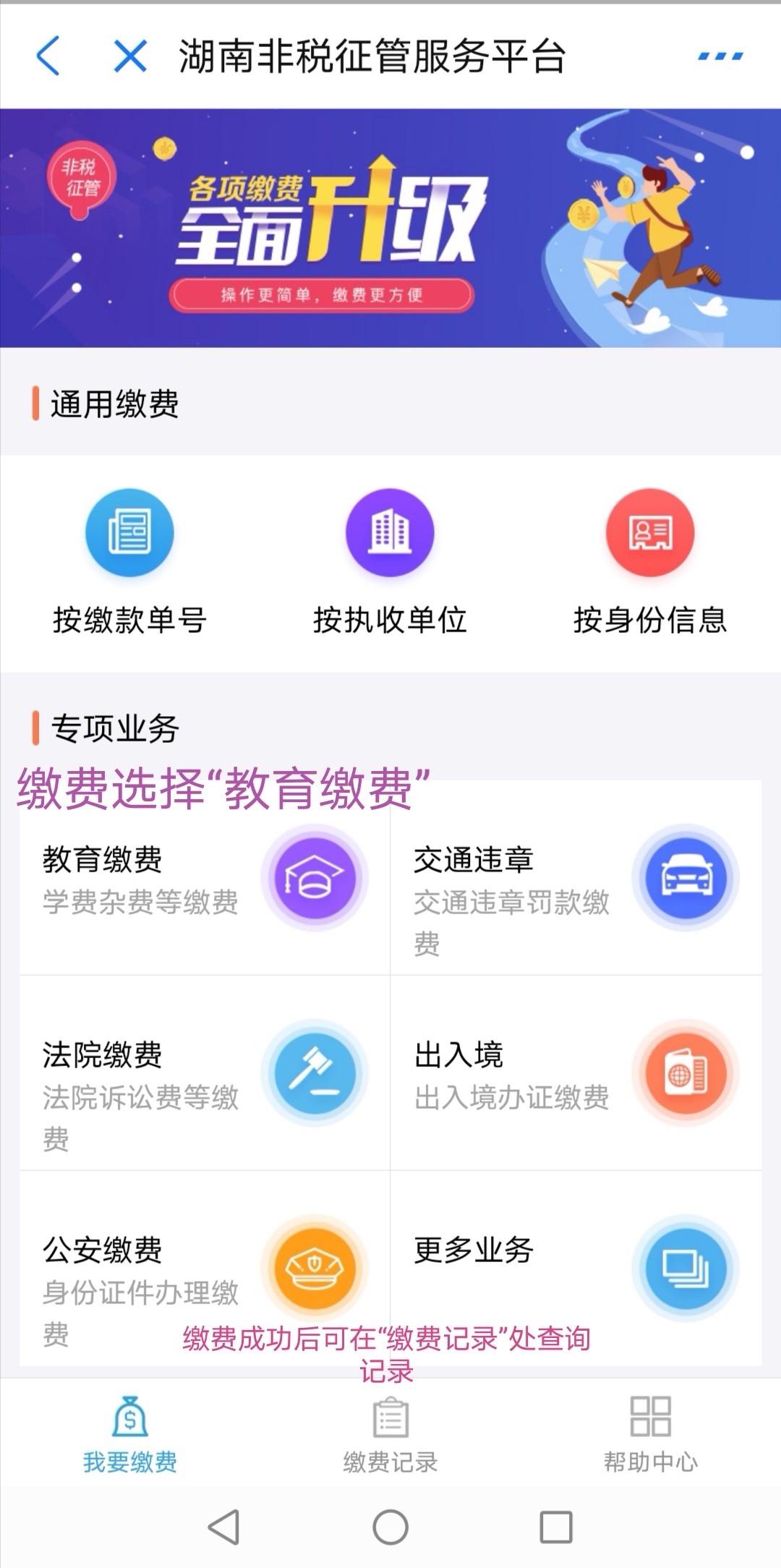This screenshot has width=781, height=1568.
Task: Select 法院缴费 service
Action: pyautogui.click(x=205, y=1074)
